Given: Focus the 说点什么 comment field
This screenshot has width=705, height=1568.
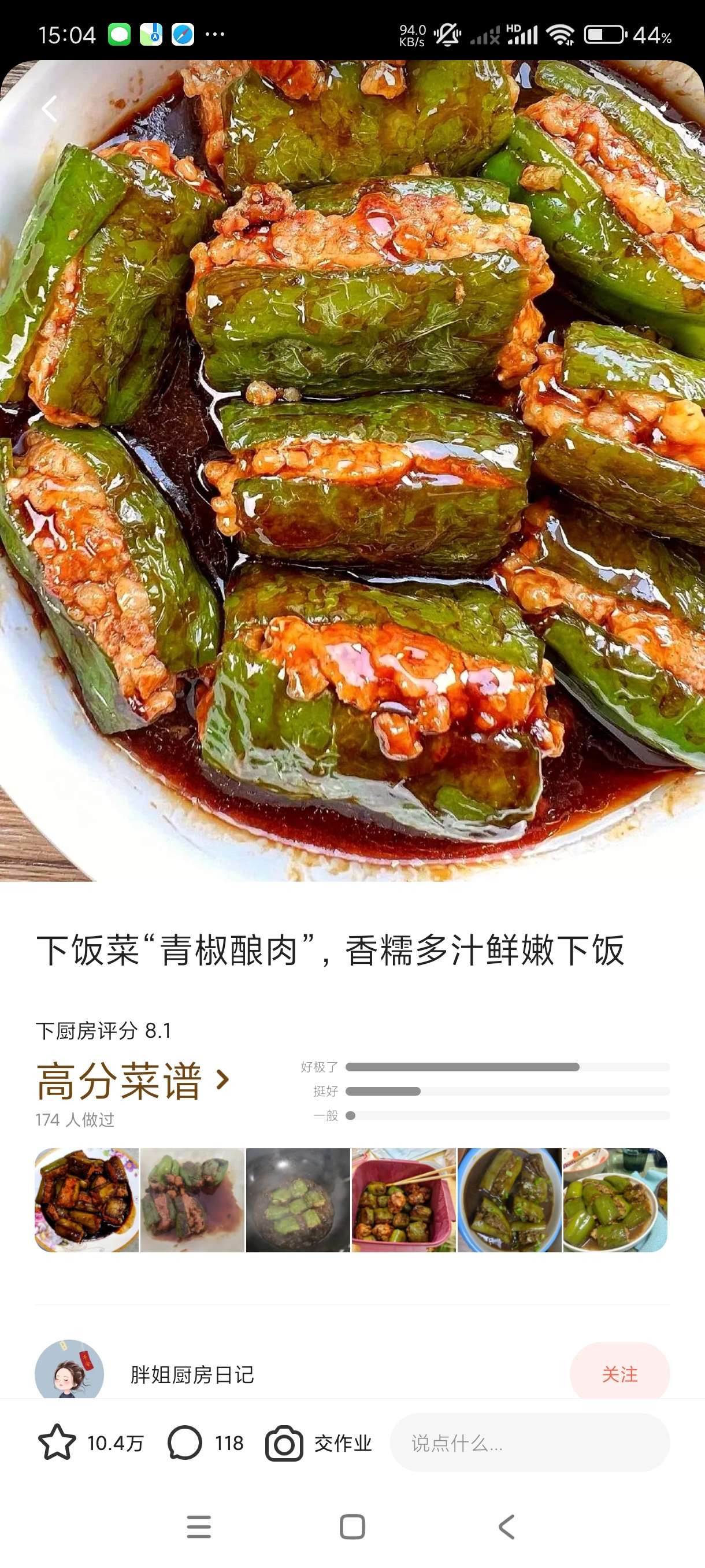Looking at the screenshot, I should click(x=529, y=1443).
